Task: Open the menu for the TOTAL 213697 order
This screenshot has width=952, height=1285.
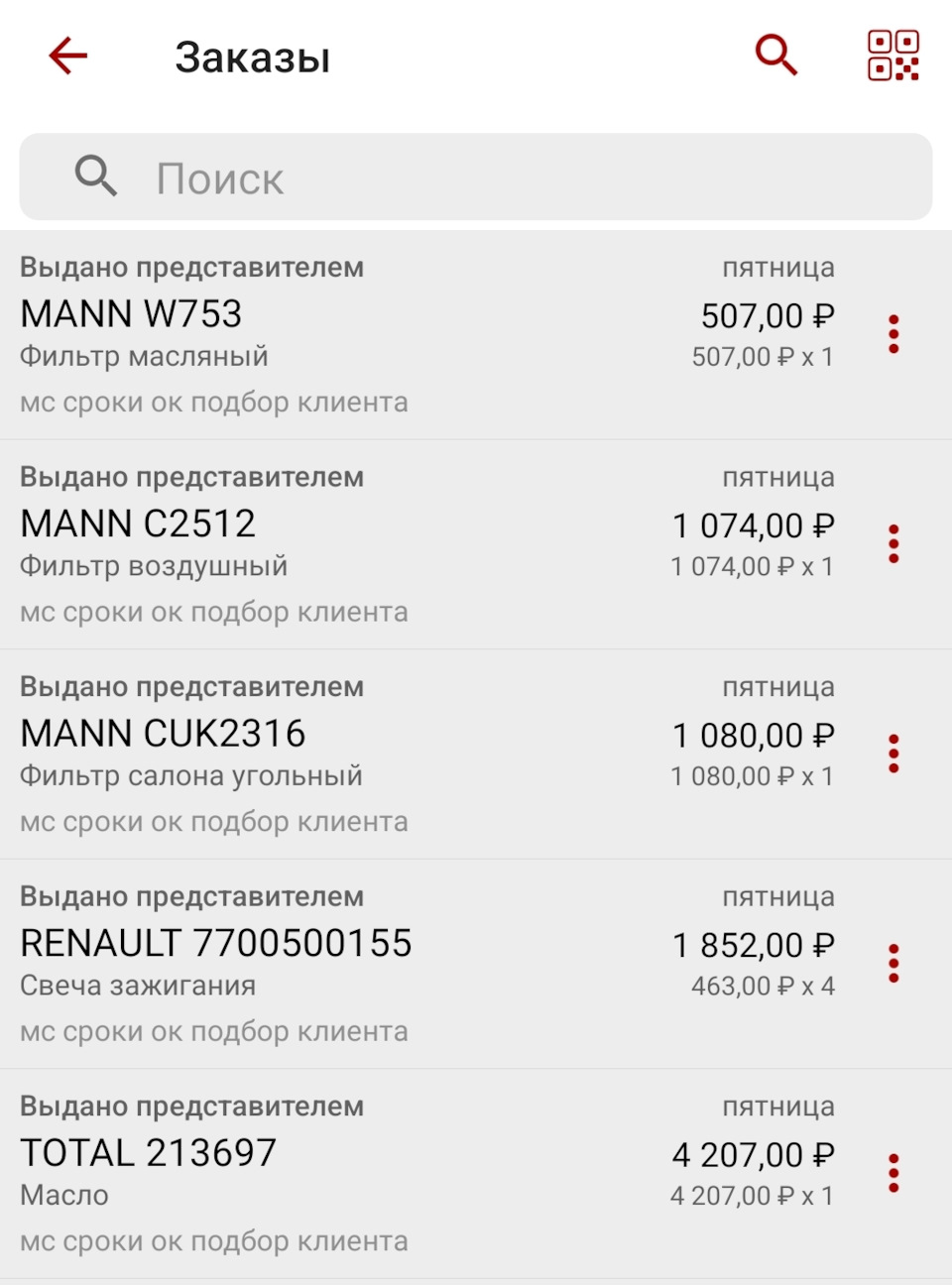Action: (x=895, y=1173)
